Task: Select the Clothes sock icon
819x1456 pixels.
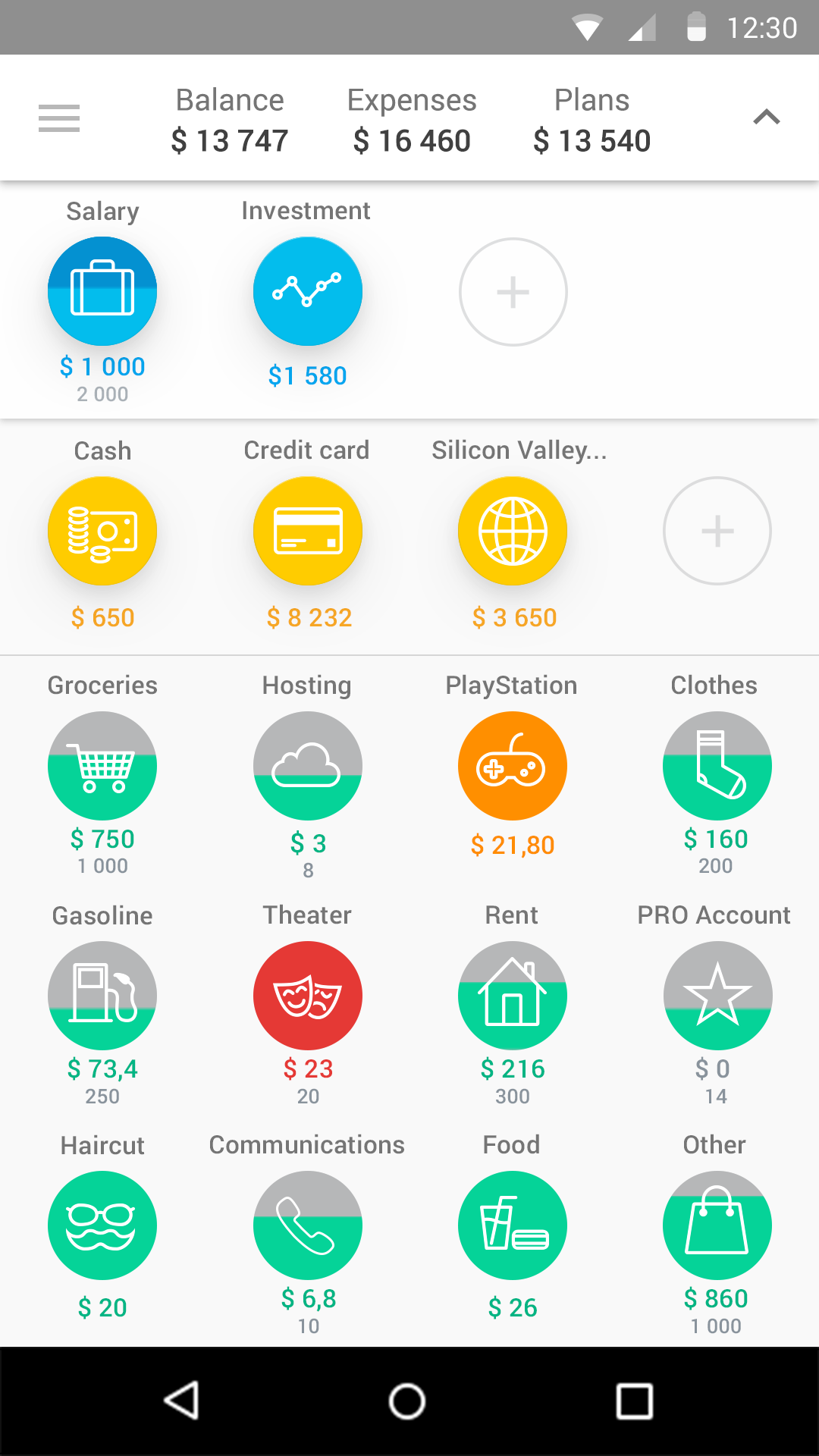Action: (717, 766)
